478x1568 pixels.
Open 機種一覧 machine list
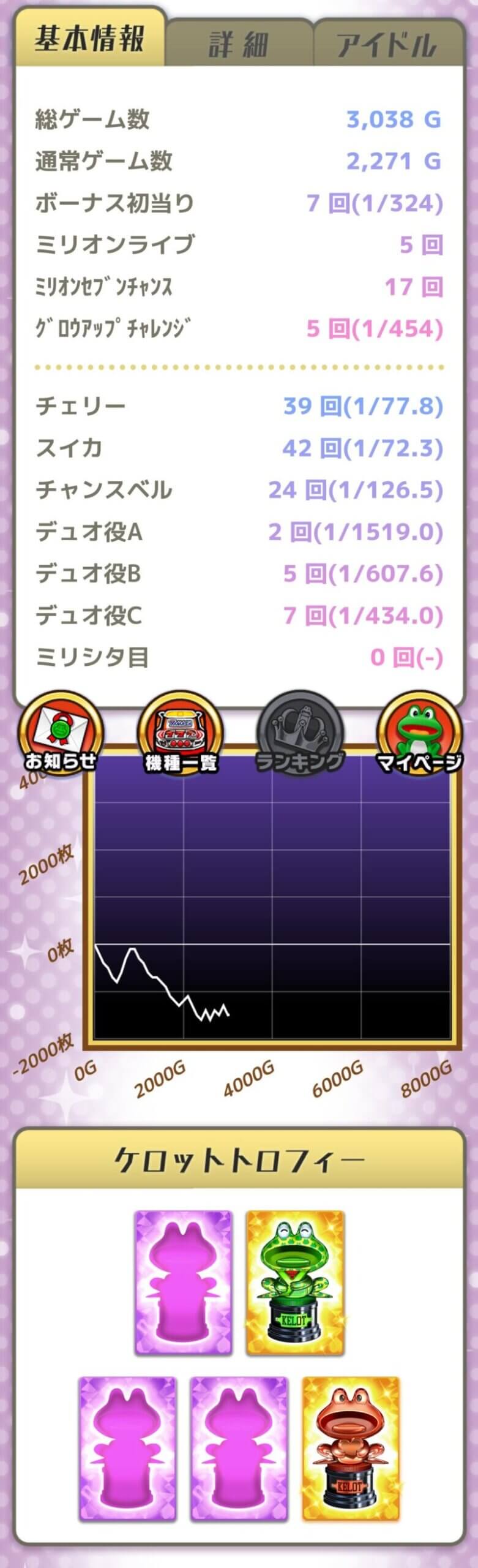pyautogui.click(x=180, y=734)
